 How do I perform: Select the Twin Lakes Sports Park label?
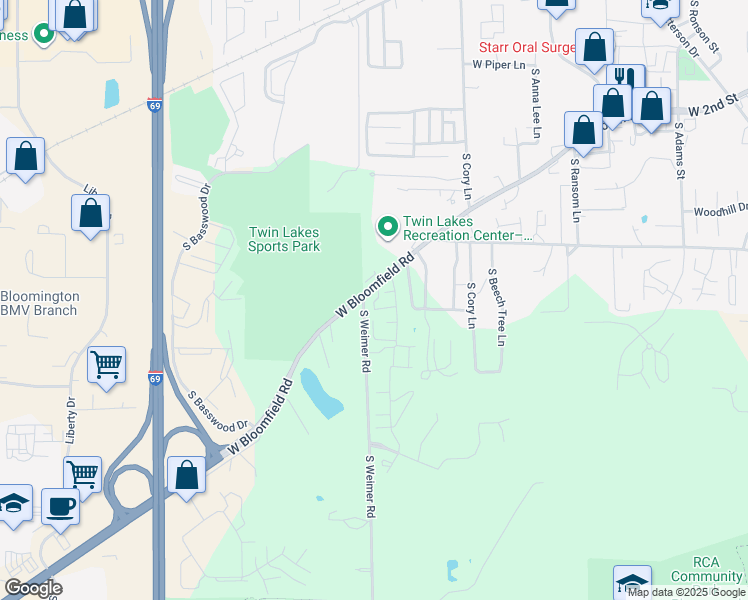click(x=284, y=239)
